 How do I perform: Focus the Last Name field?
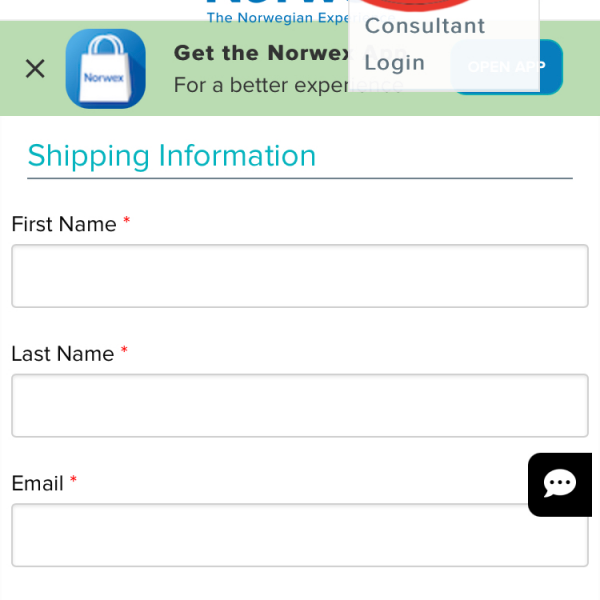click(300, 406)
